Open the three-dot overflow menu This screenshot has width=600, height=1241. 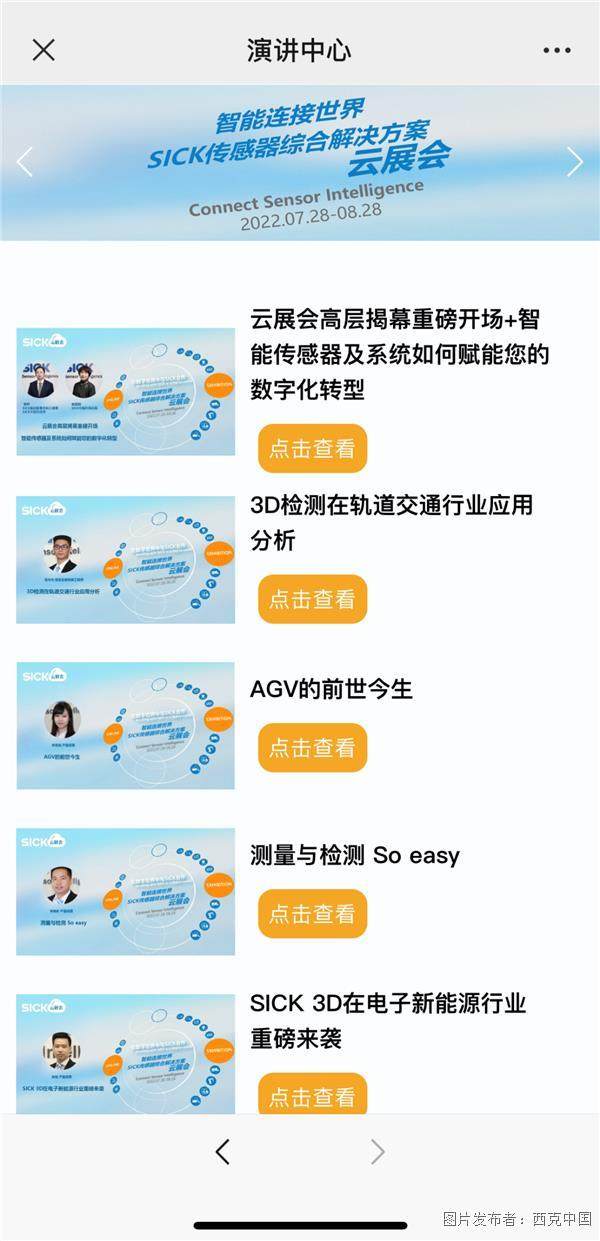pyautogui.click(x=557, y=50)
